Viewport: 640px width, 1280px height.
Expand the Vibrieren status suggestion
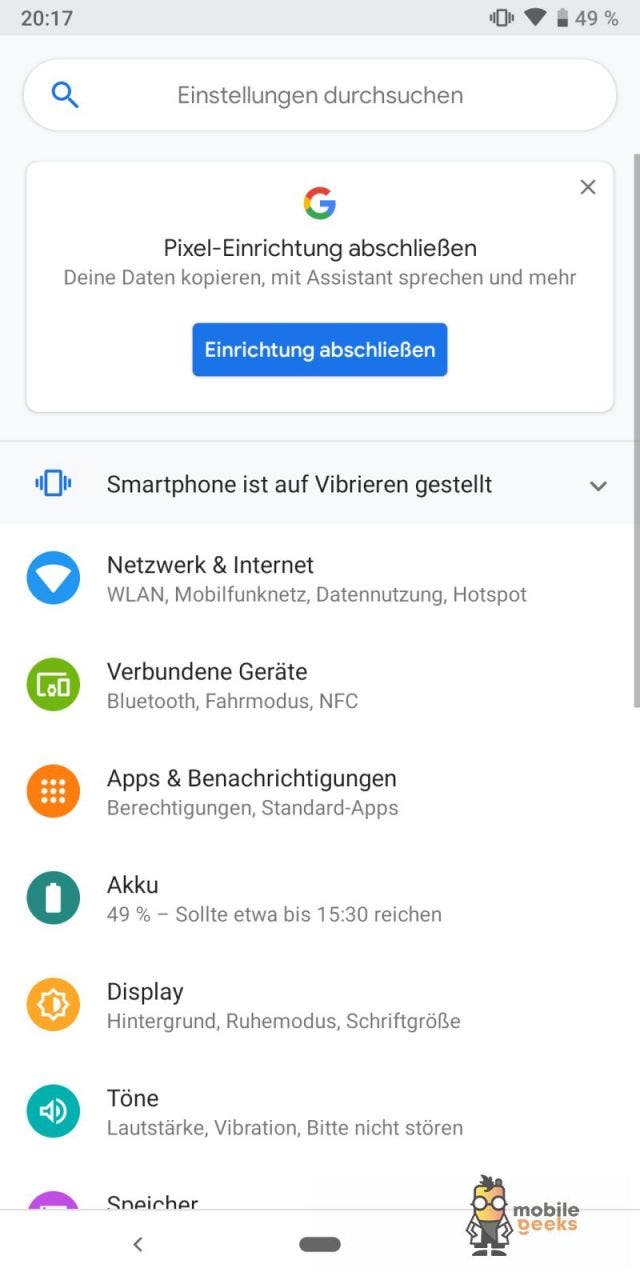click(x=598, y=485)
